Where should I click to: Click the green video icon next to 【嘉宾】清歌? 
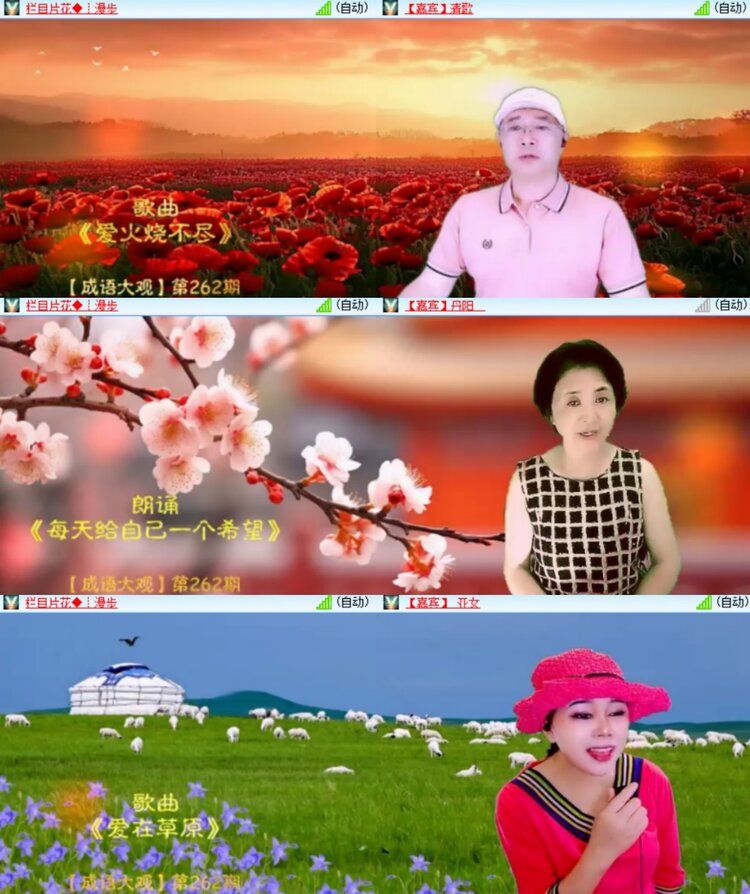click(390, 10)
